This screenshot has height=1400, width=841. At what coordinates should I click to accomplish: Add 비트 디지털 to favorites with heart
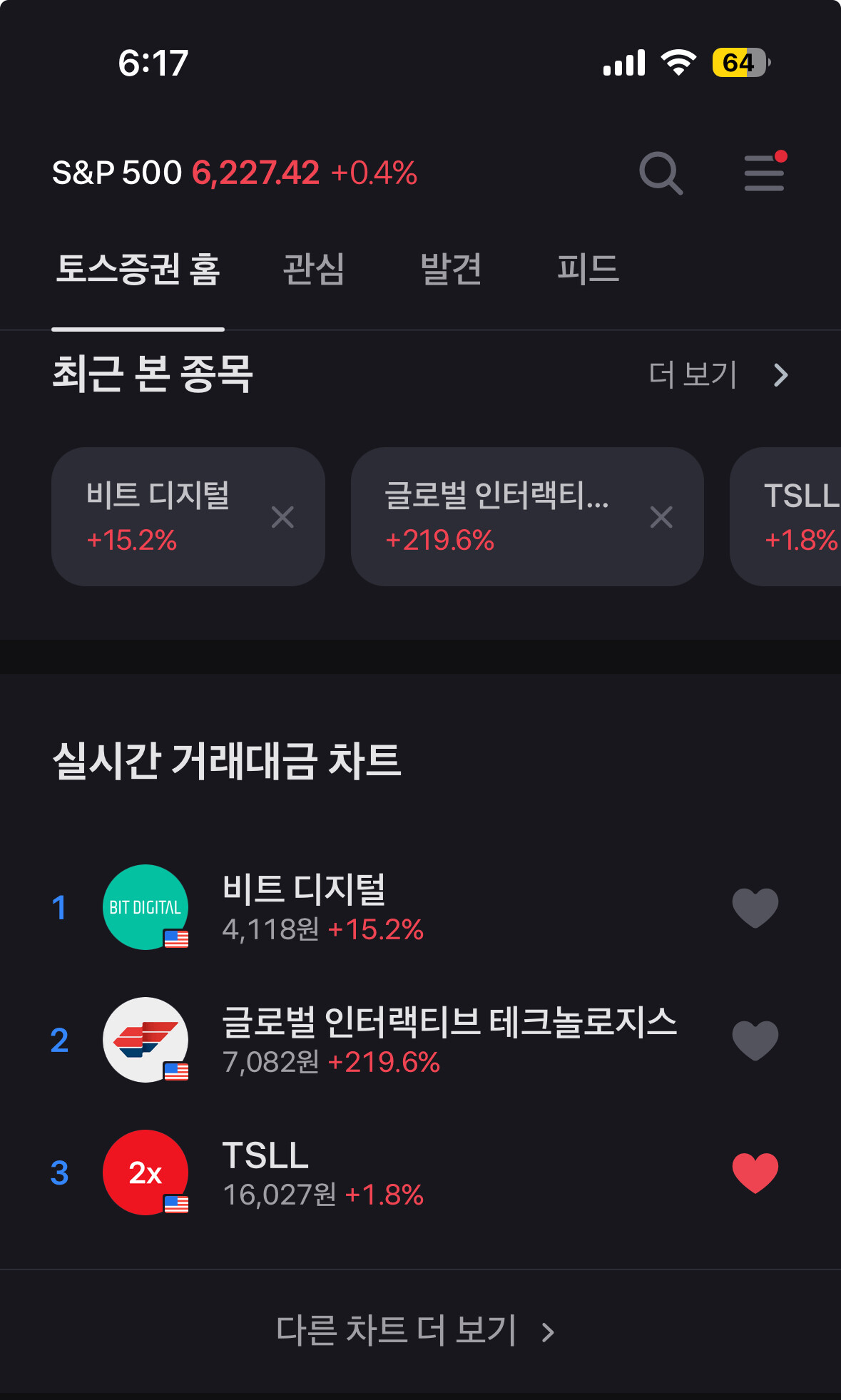point(755,907)
